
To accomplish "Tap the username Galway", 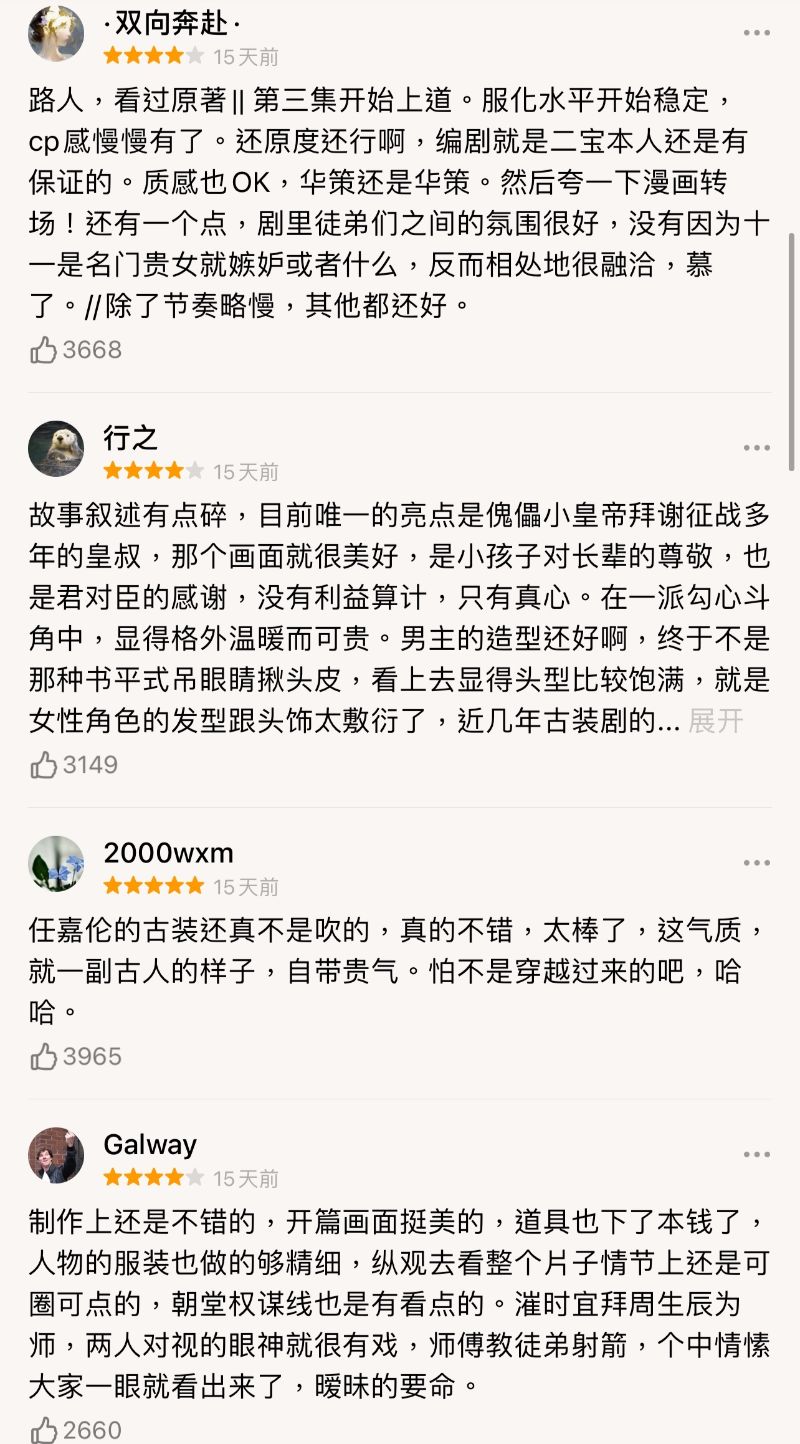I will click(150, 1145).
